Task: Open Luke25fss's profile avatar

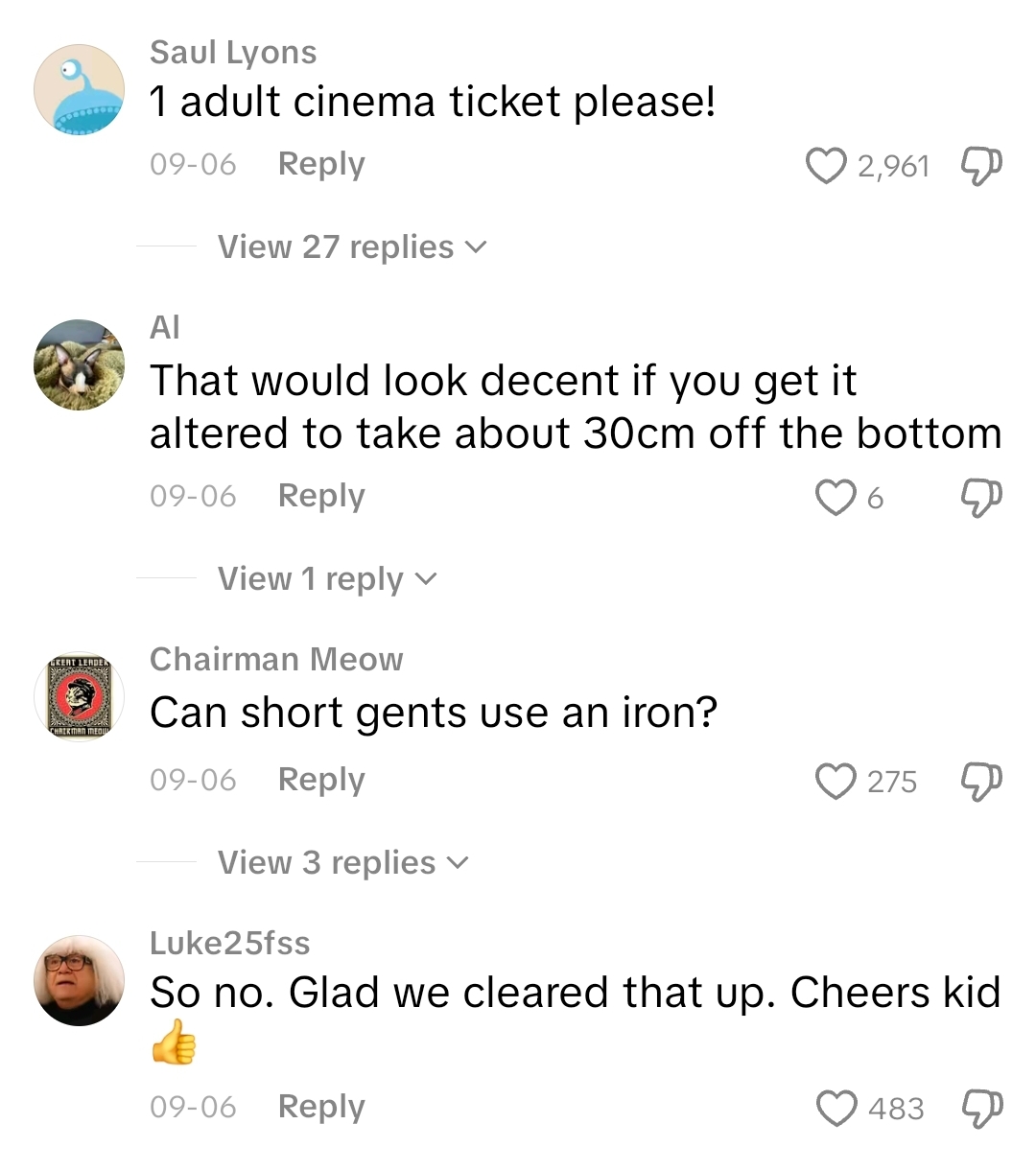Action: [x=79, y=980]
